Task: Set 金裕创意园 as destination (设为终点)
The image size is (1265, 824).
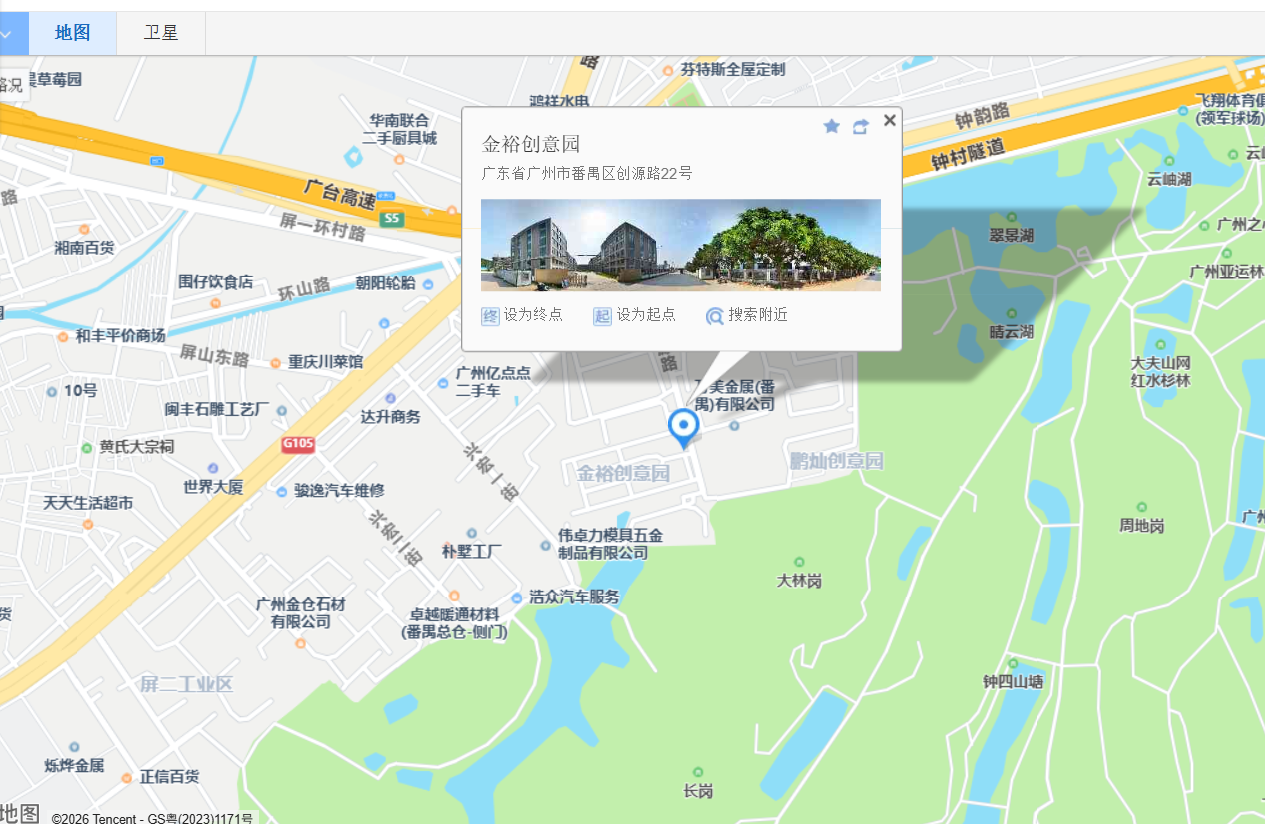Action: 522,315
